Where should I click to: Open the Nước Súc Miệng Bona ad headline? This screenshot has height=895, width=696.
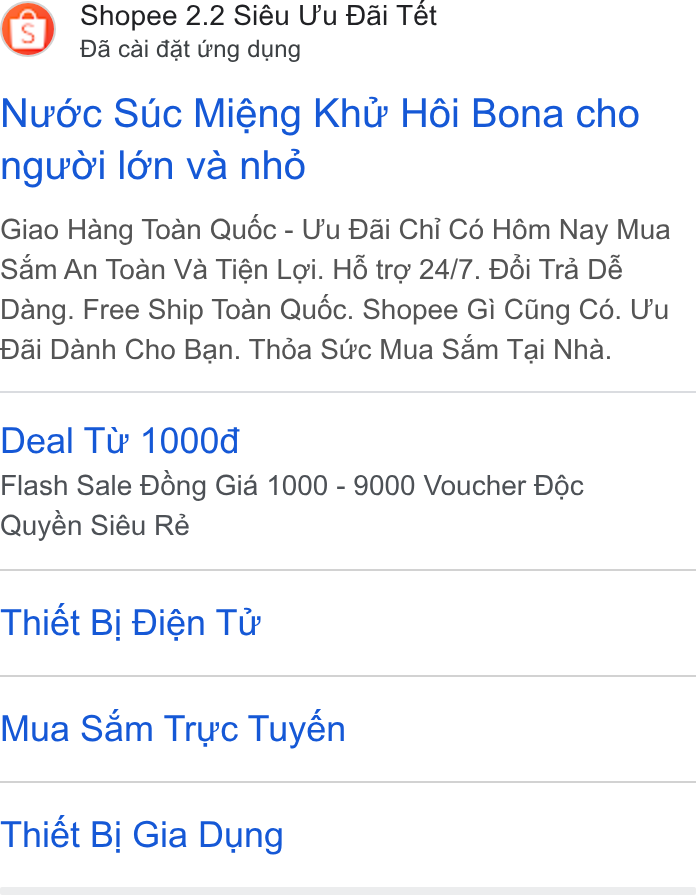[320, 139]
